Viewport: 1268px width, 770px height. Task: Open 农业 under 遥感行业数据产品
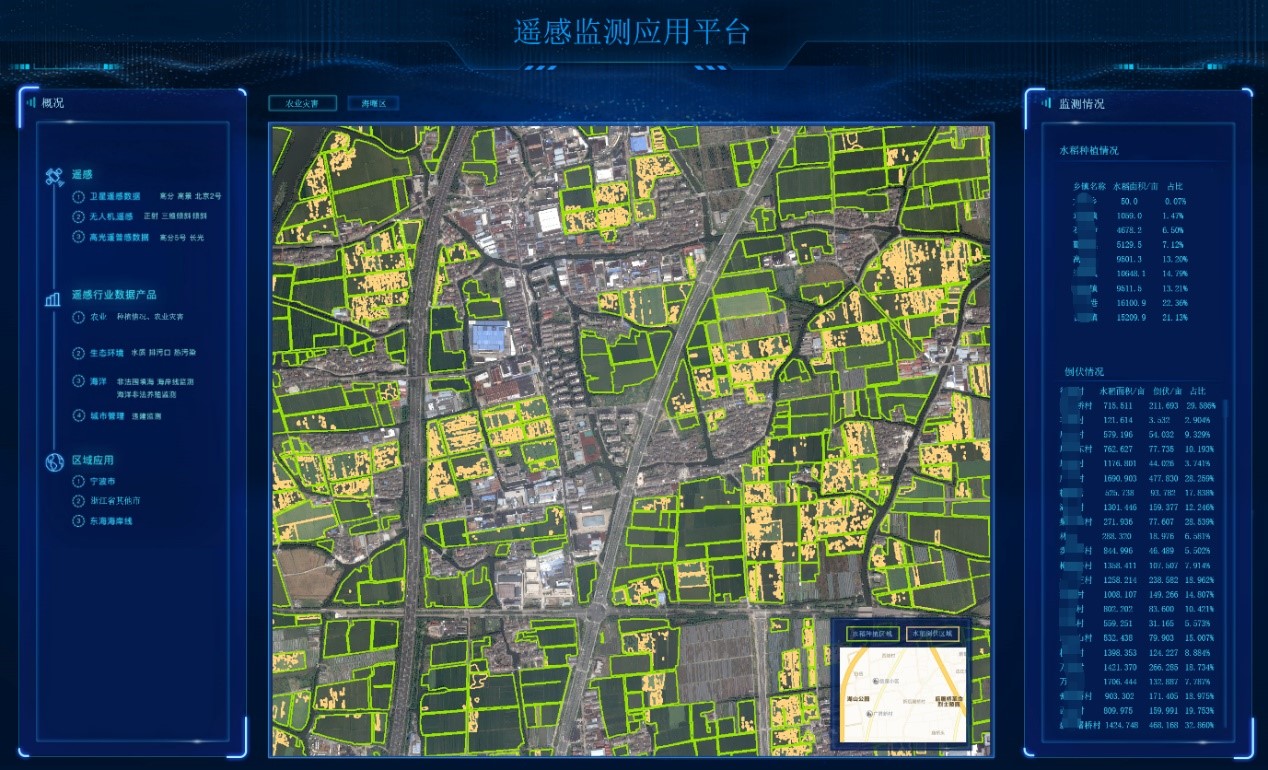(98, 317)
